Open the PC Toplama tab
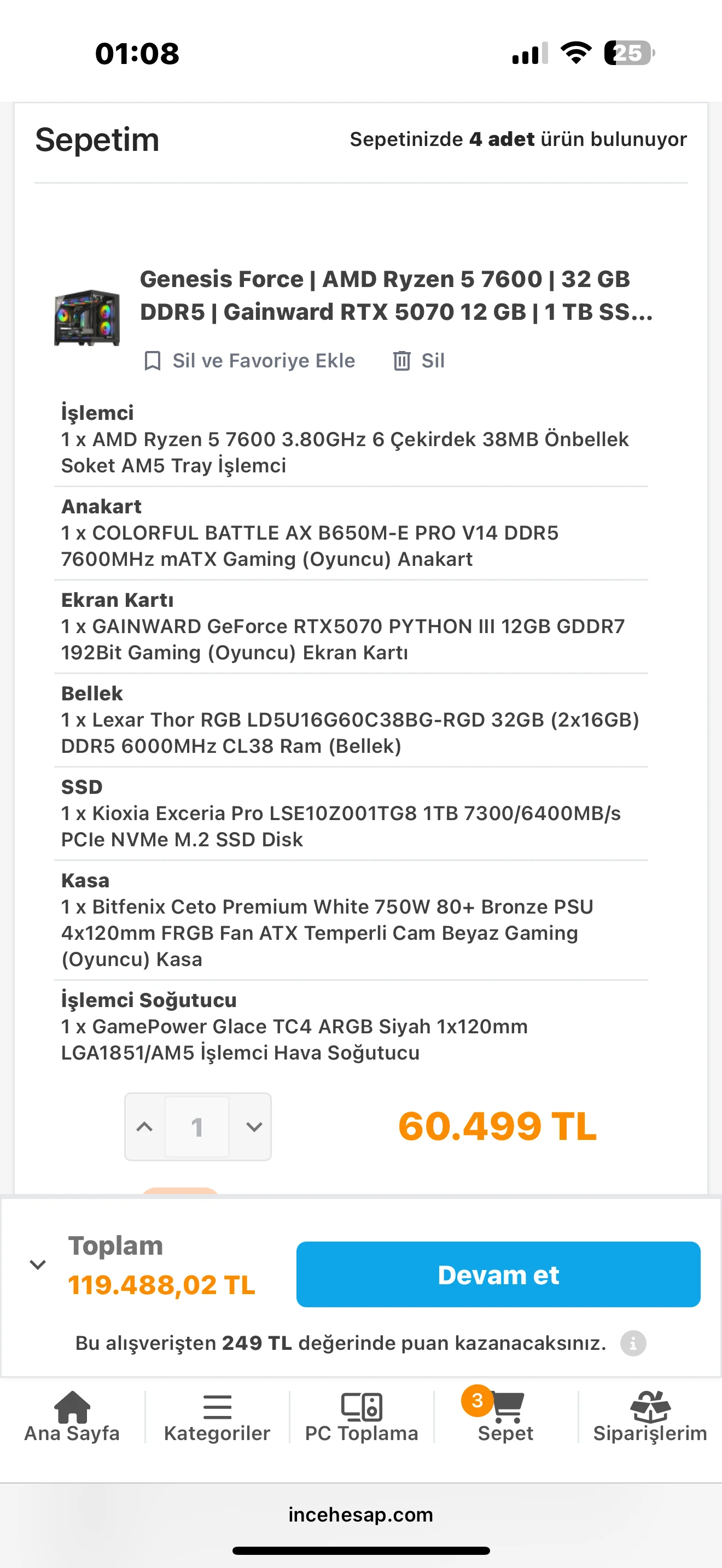722x1568 pixels. click(x=362, y=1417)
